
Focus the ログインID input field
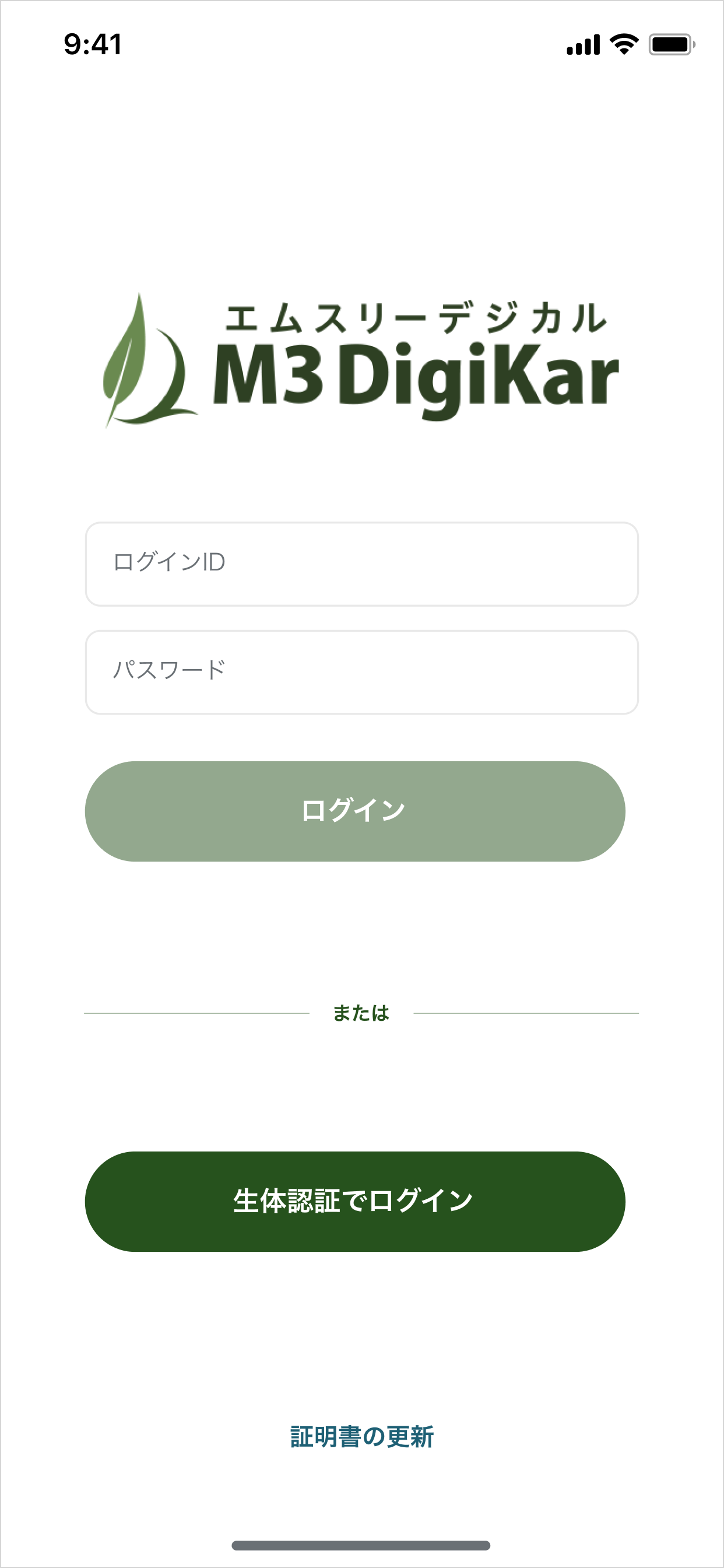click(x=361, y=563)
